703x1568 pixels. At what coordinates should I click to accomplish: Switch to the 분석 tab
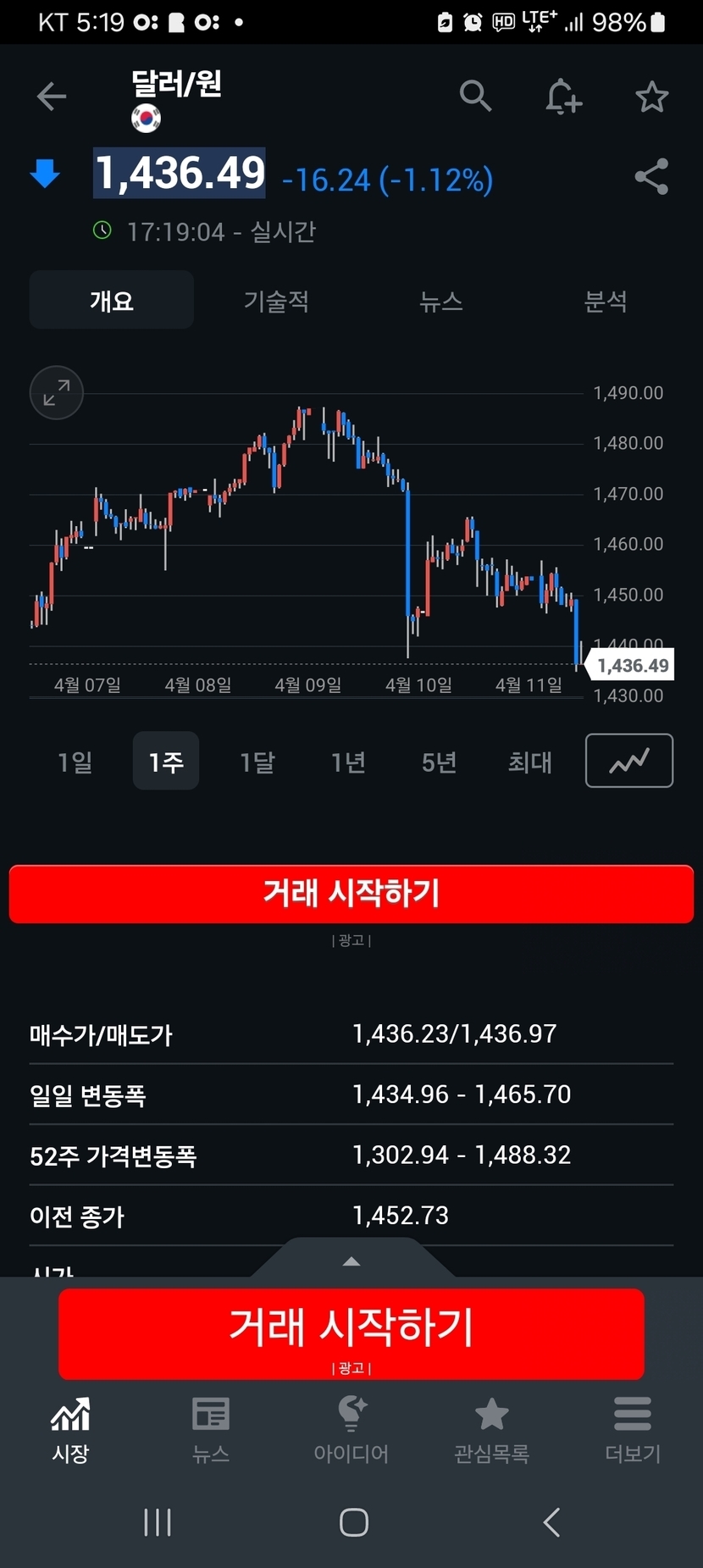pyautogui.click(x=605, y=301)
